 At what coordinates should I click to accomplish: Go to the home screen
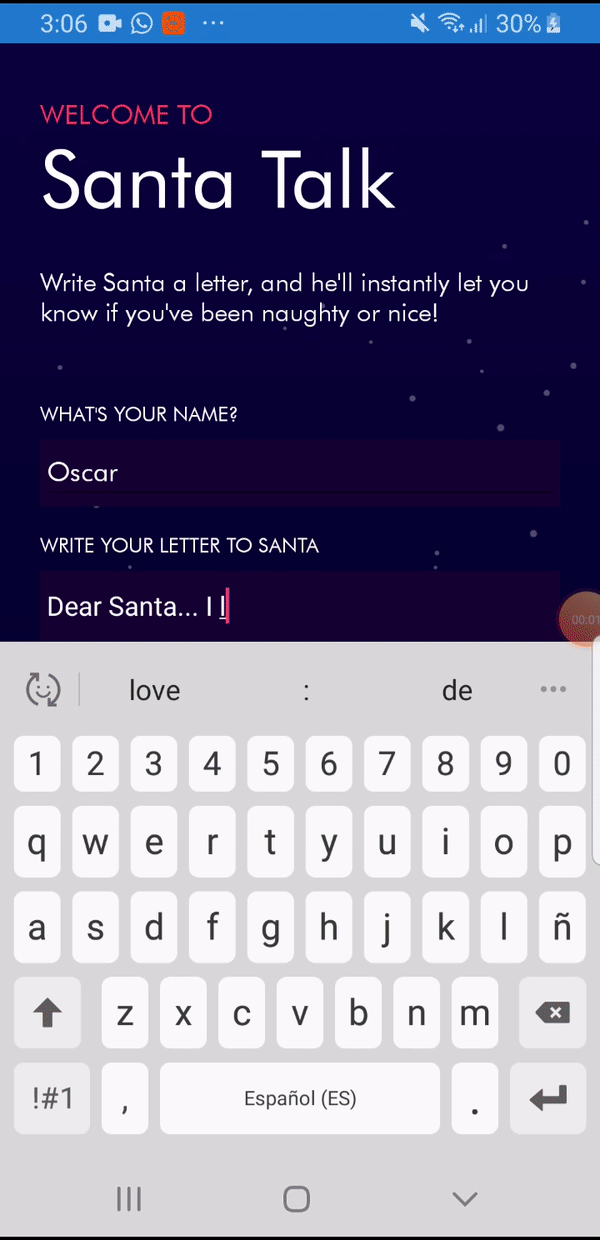point(297,1198)
